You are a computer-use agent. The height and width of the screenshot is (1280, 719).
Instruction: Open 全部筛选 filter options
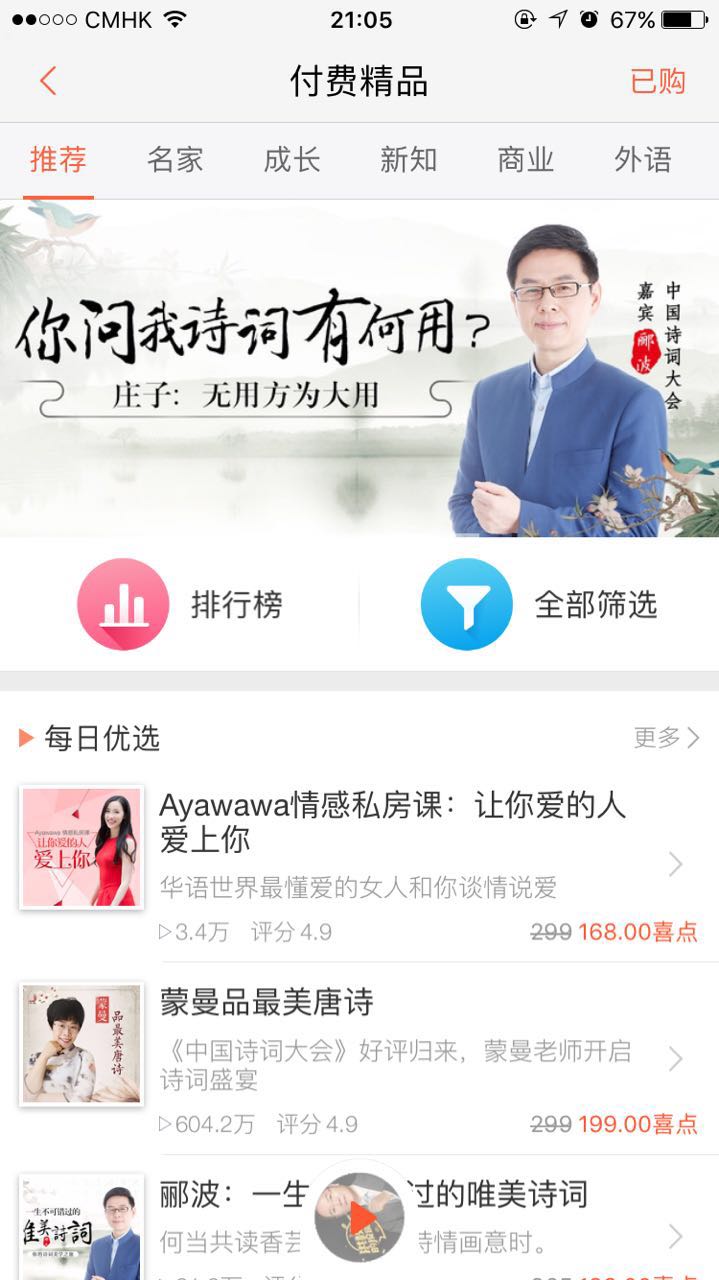point(539,605)
